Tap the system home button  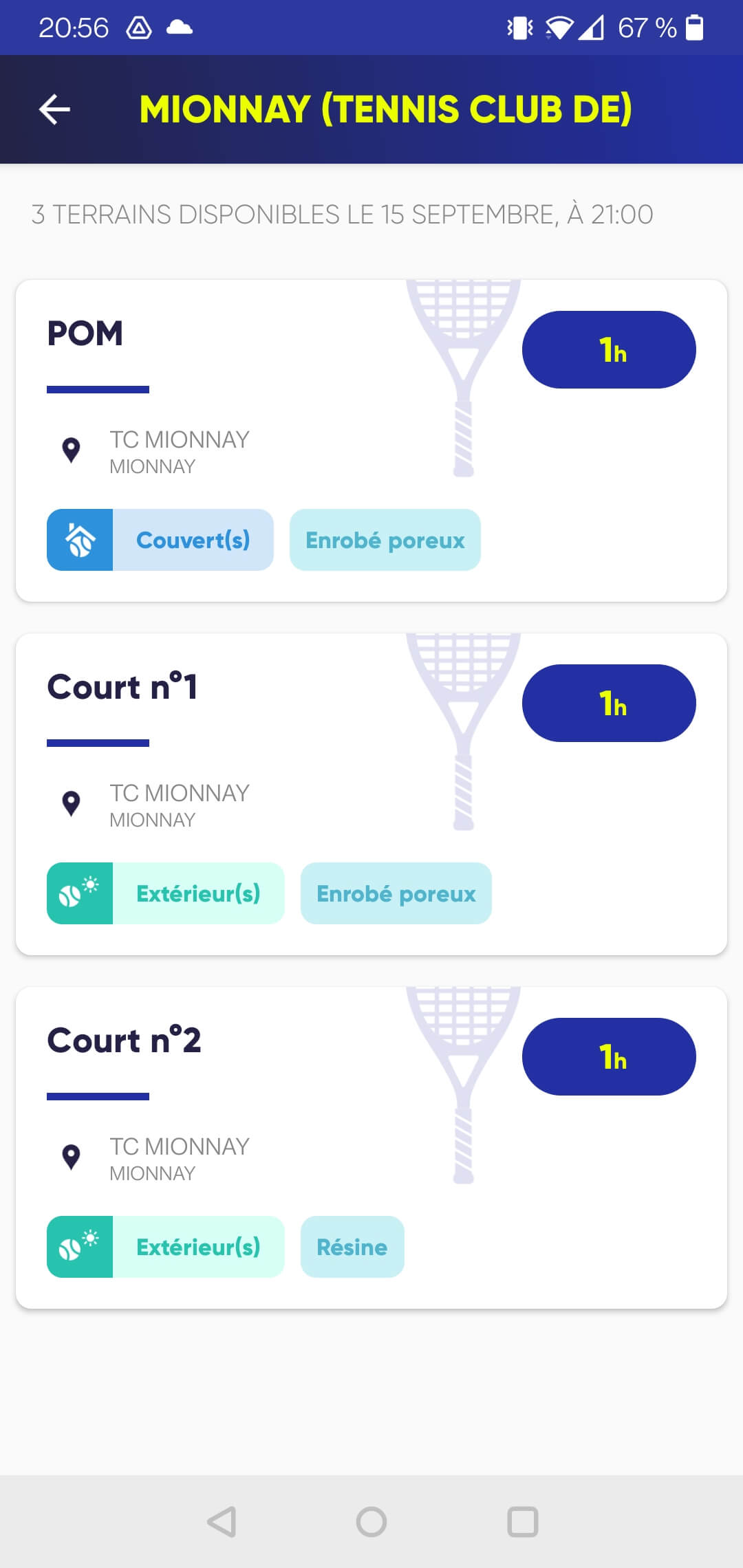coord(371,1521)
